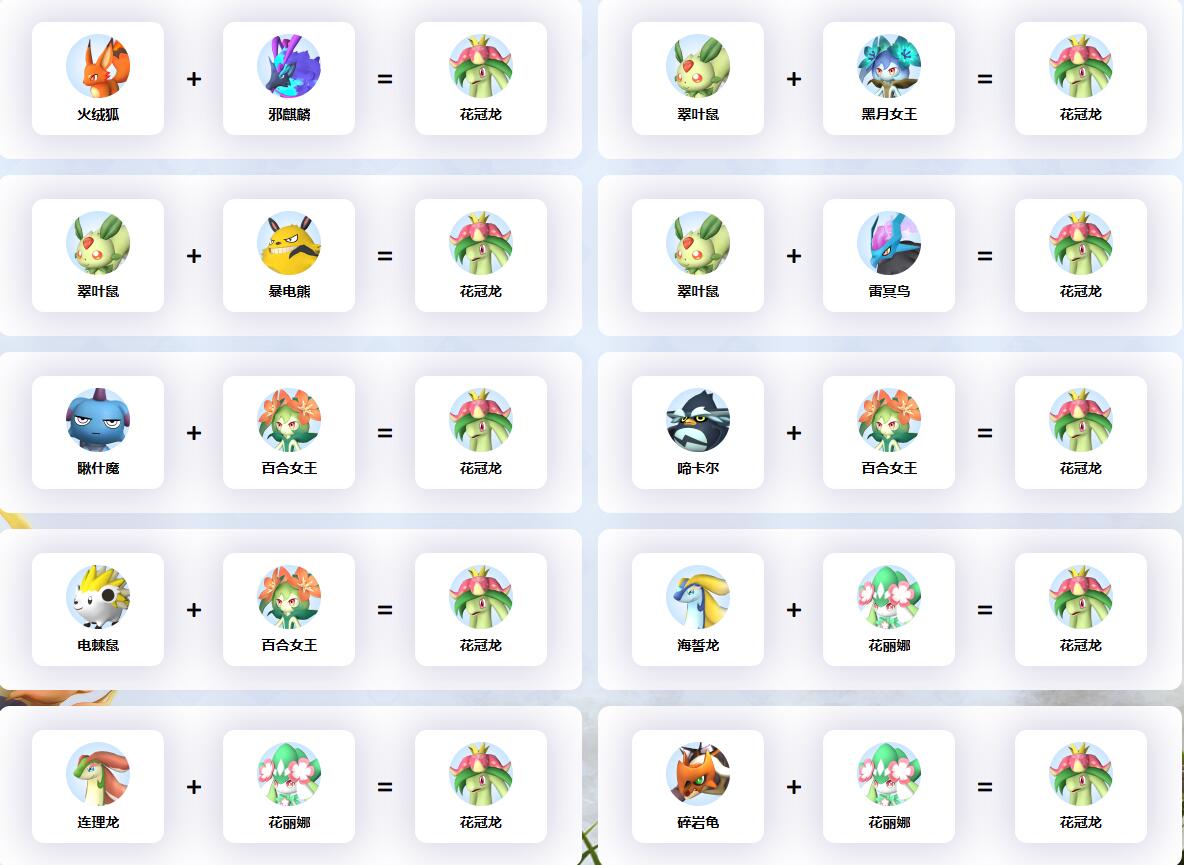View the 雷冥鸟 tile
The image size is (1184, 865).
click(x=889, y=255)
